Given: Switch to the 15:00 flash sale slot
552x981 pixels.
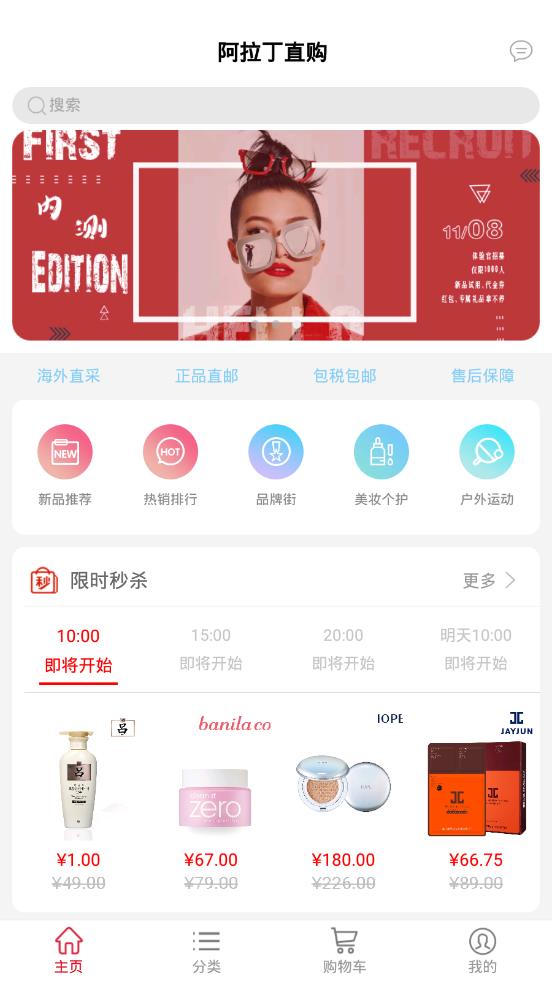Looking at the screenshot, I should (x=211, y=649).
